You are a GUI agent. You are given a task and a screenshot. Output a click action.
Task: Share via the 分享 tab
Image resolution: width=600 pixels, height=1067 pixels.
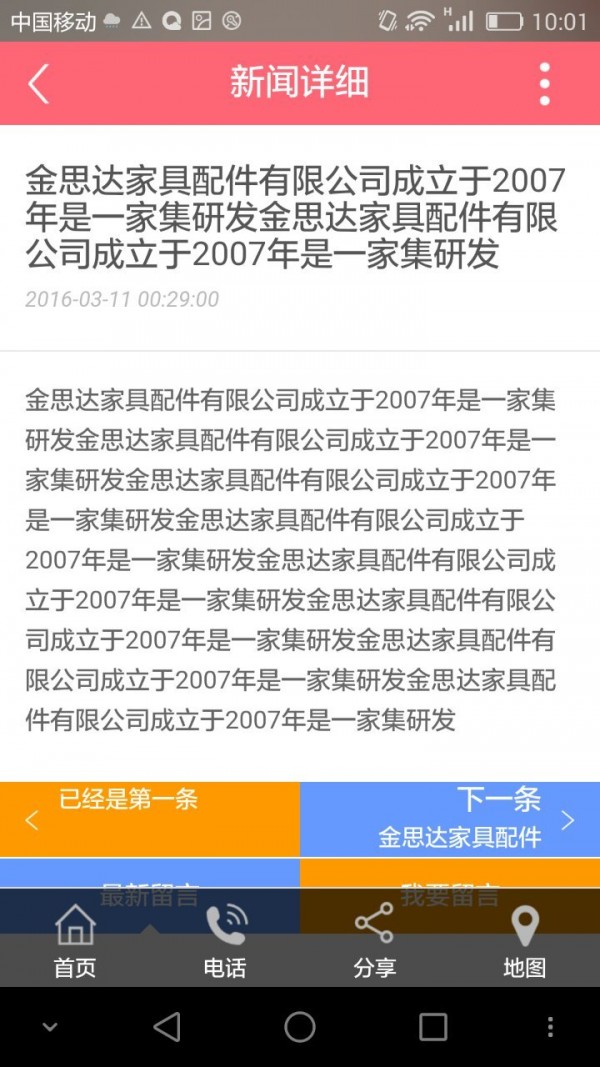tap(375, 942)
